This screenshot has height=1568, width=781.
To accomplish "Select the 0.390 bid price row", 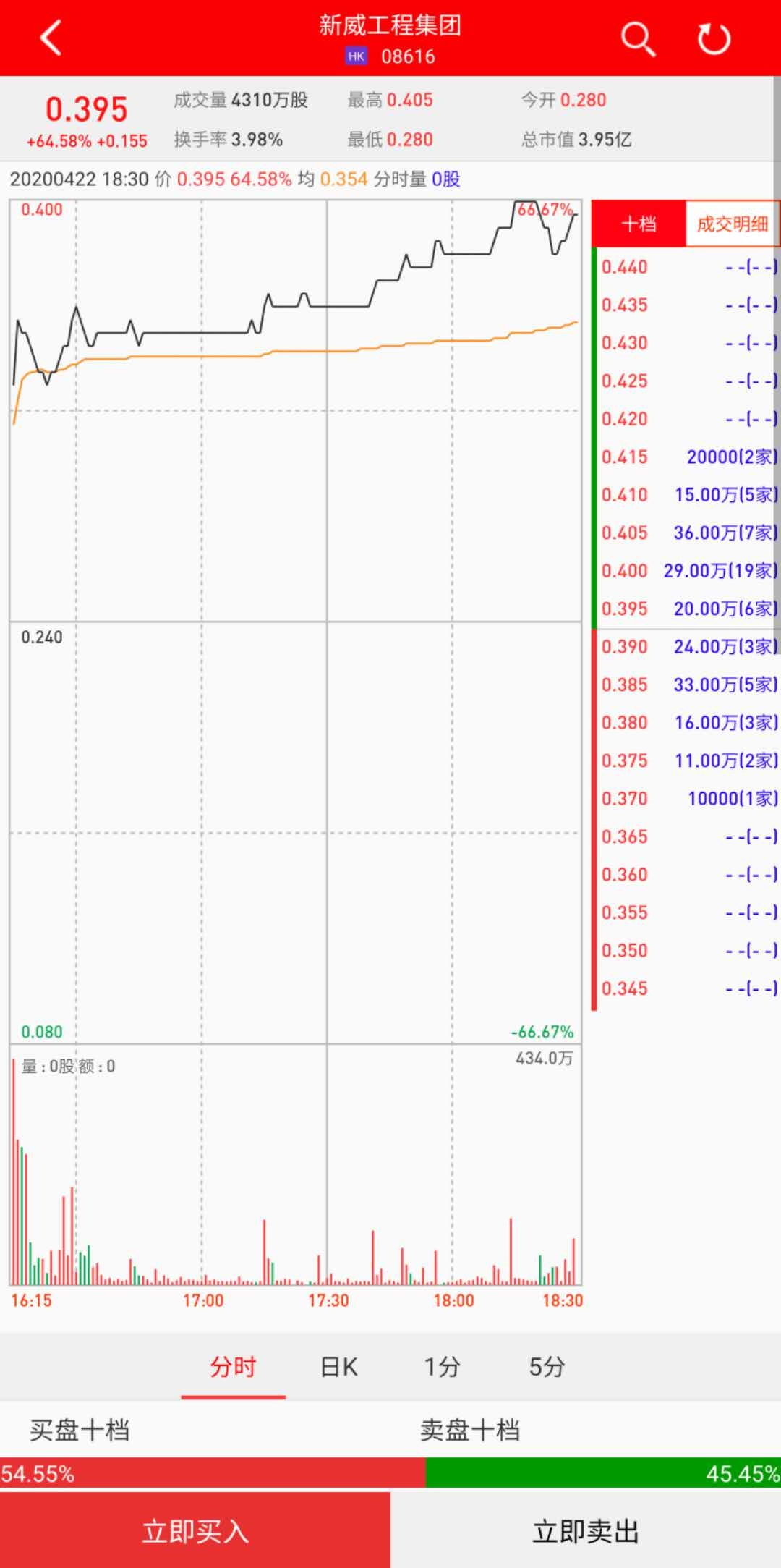I will (x=687, y=647).
